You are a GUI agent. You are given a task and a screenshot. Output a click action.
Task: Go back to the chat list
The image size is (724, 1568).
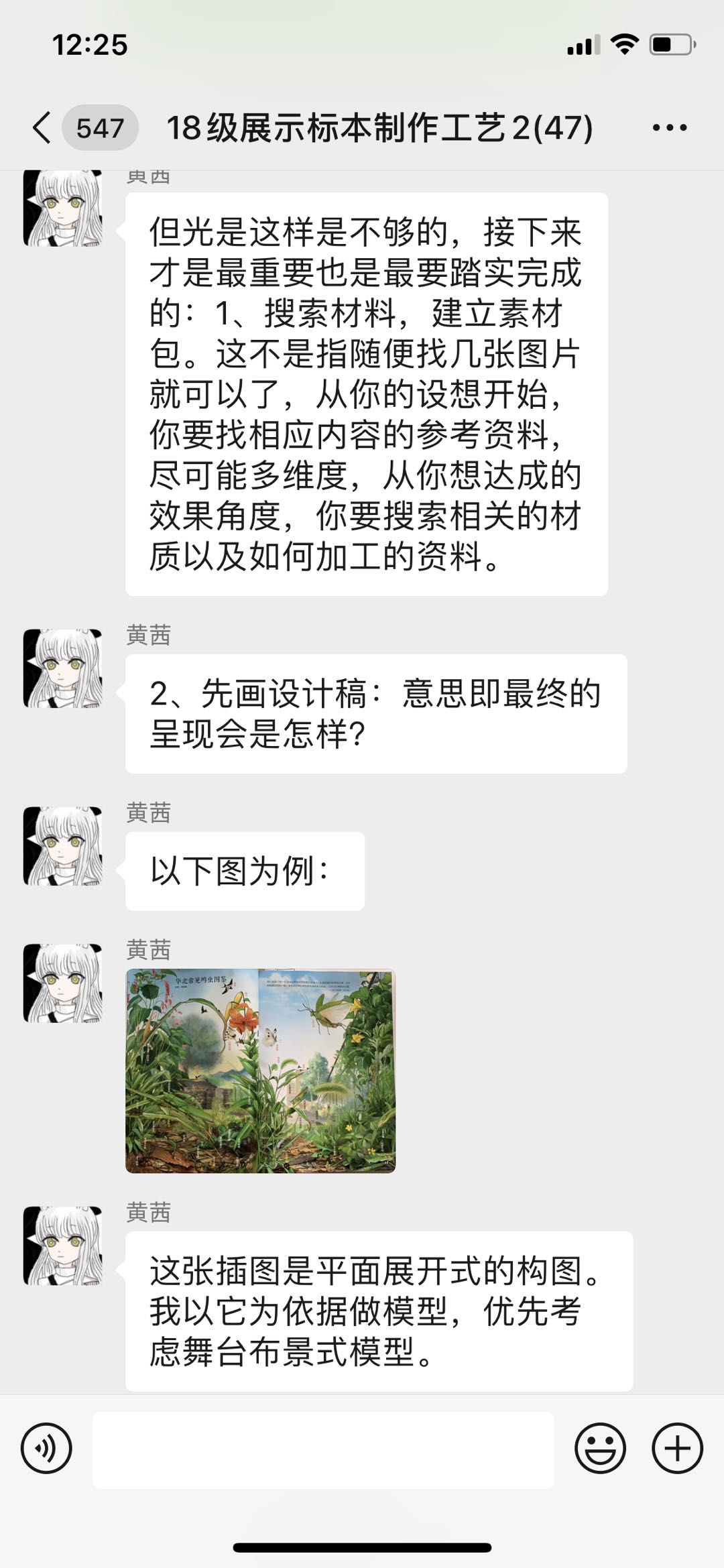42,127
